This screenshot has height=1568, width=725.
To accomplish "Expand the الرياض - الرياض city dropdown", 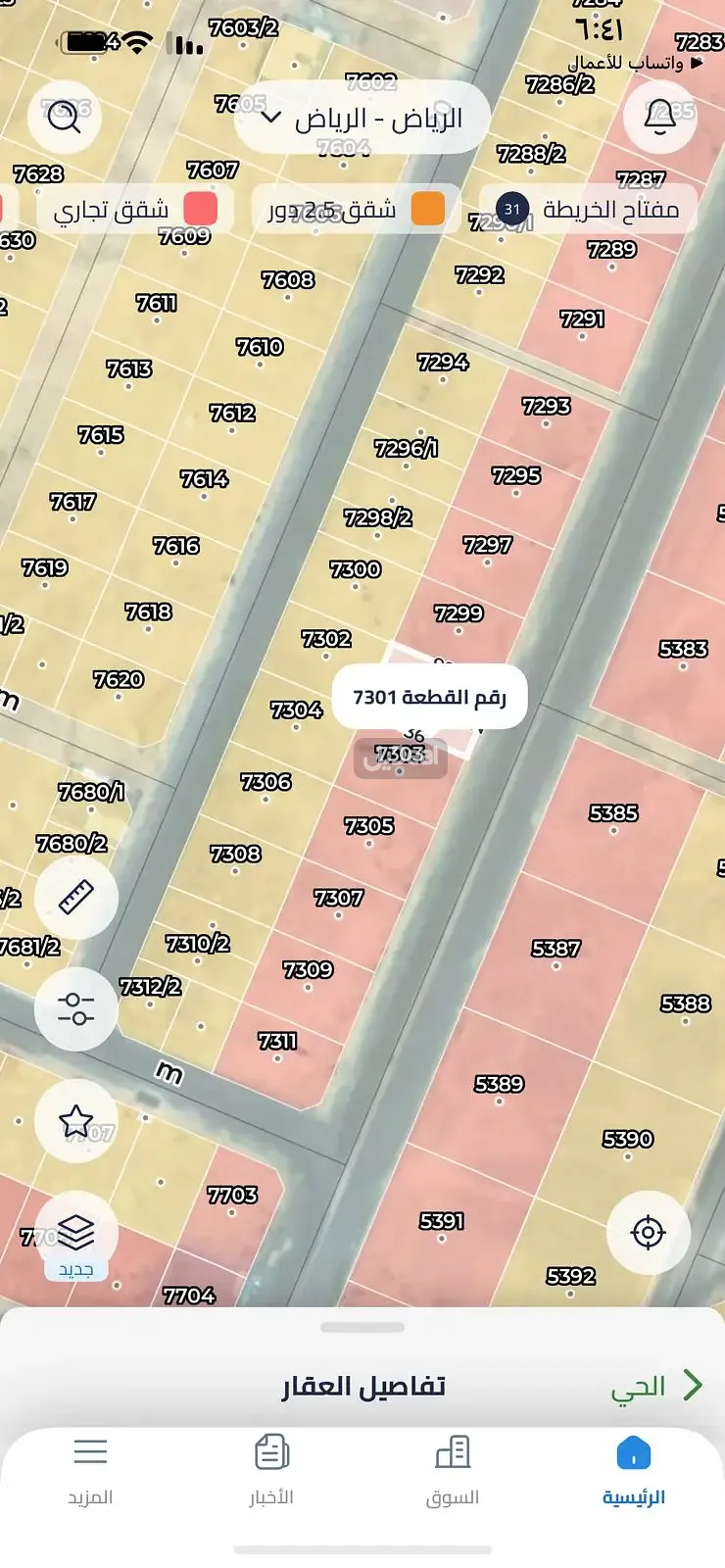I will [362, 119].
